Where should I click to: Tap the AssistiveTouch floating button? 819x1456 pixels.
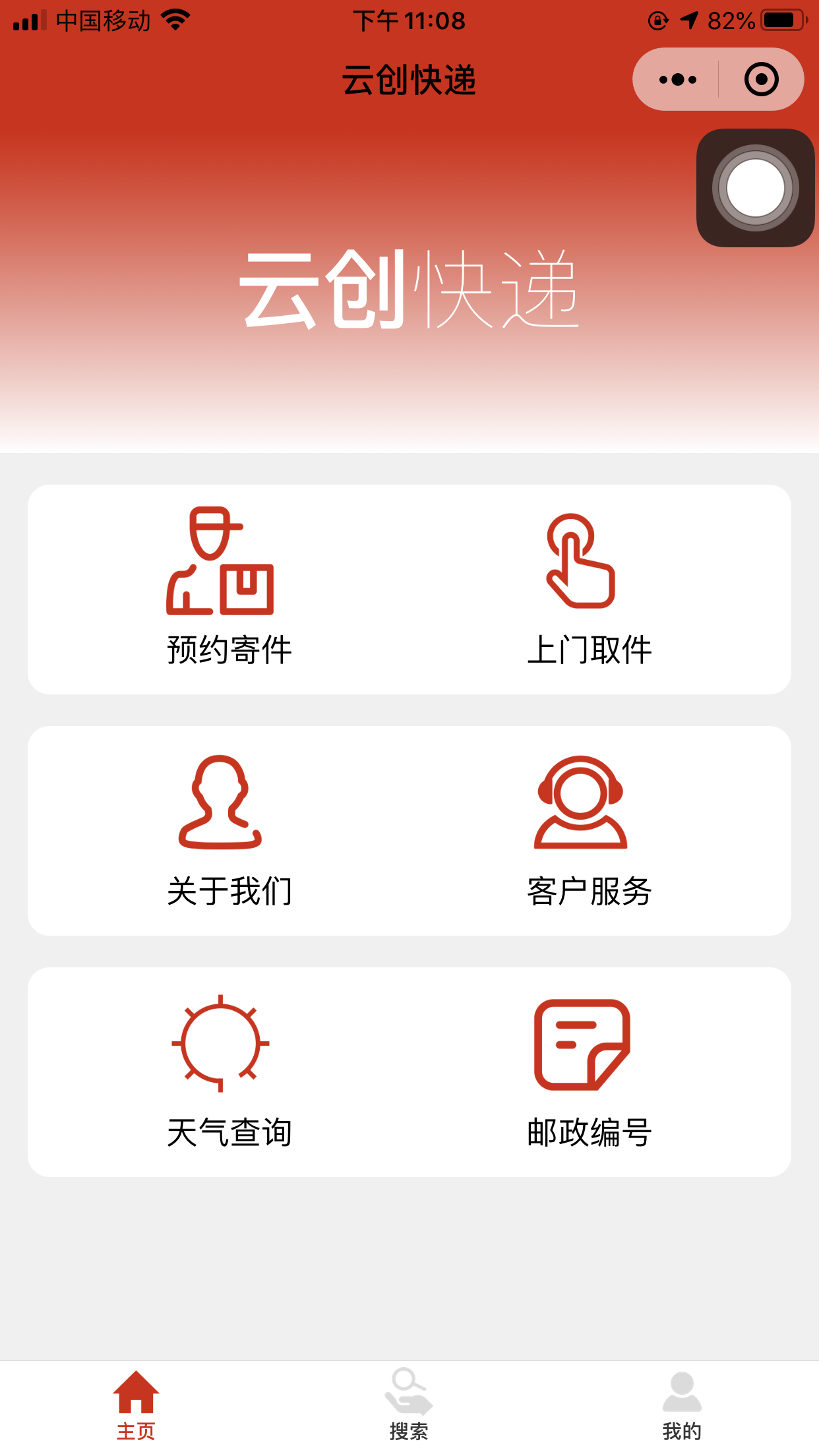click(756, 188)
